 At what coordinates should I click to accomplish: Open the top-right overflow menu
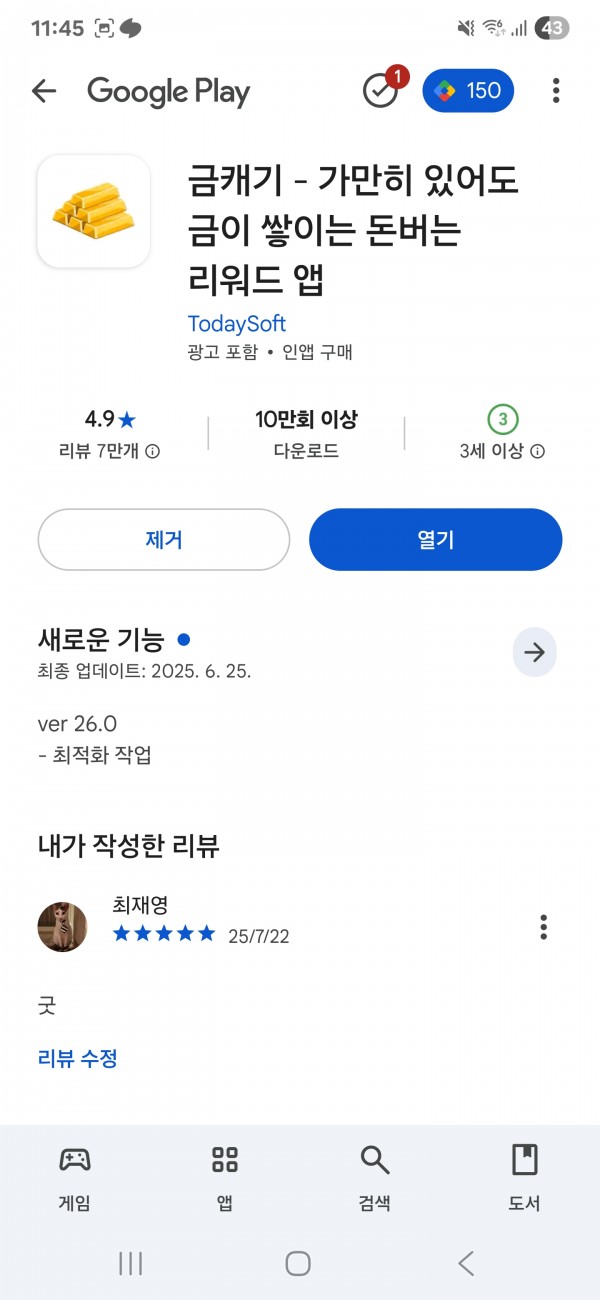(x=556, y=91)
